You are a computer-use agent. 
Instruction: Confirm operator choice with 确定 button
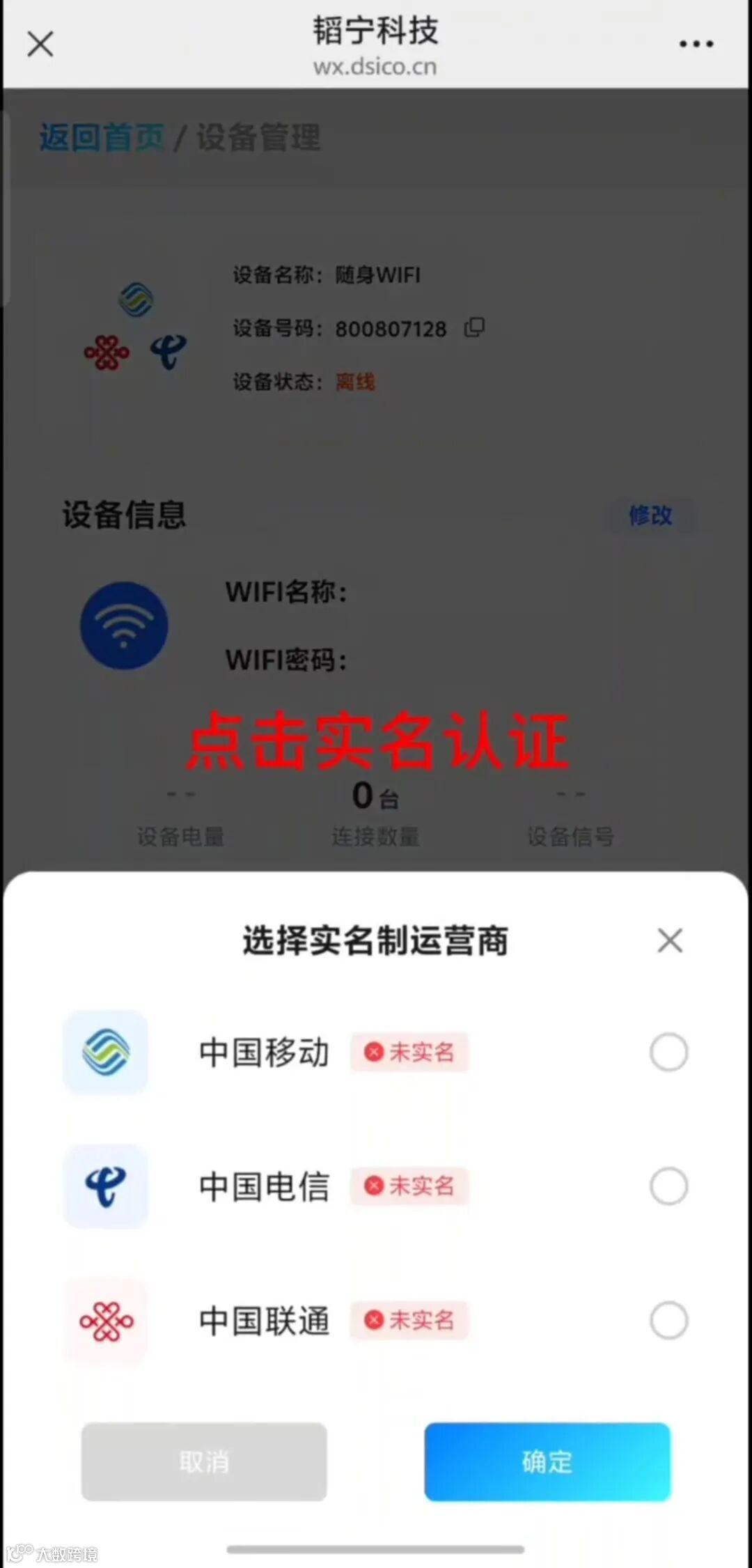547,1463
